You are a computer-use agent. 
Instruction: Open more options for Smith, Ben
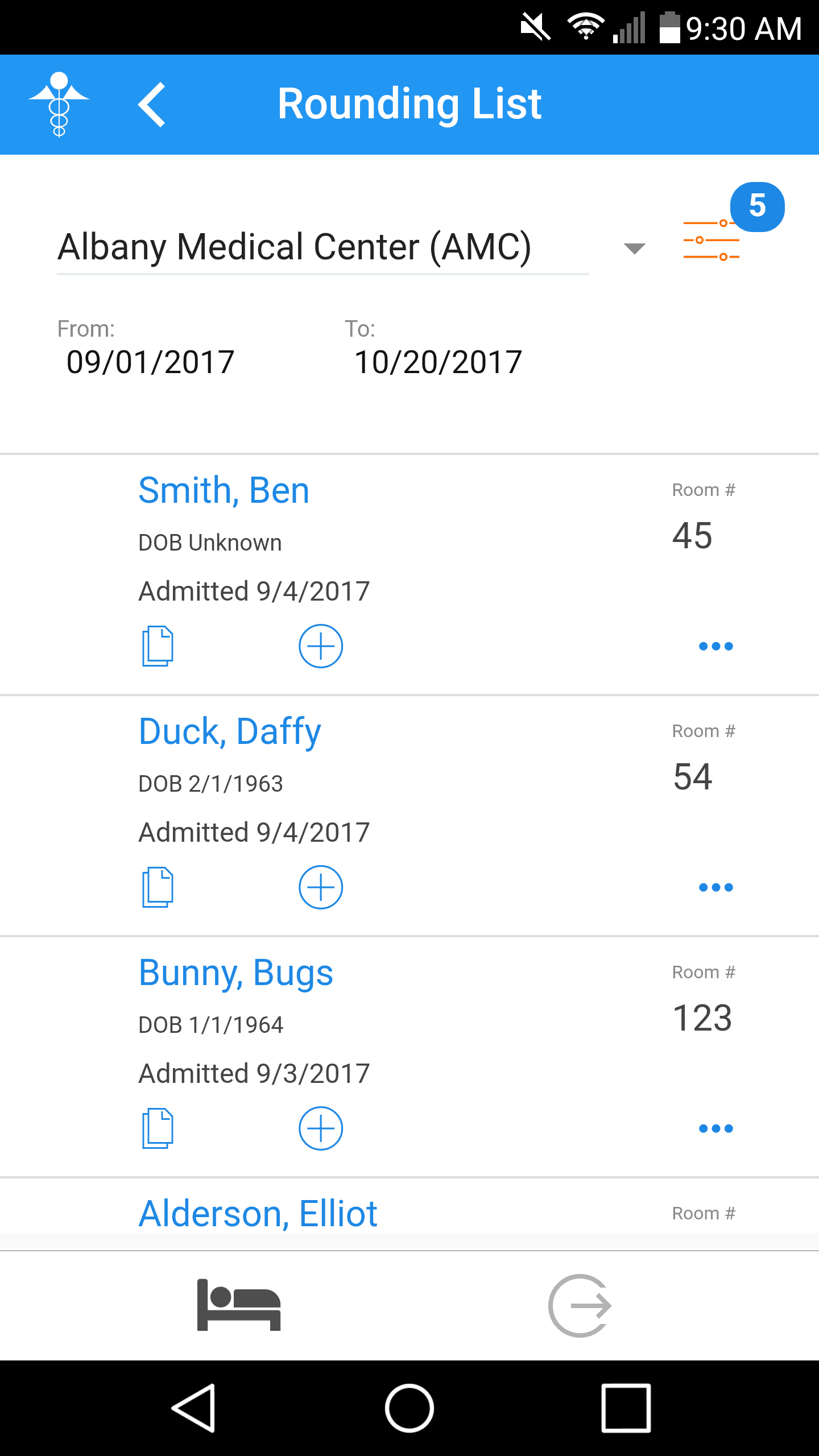[715, 646]
